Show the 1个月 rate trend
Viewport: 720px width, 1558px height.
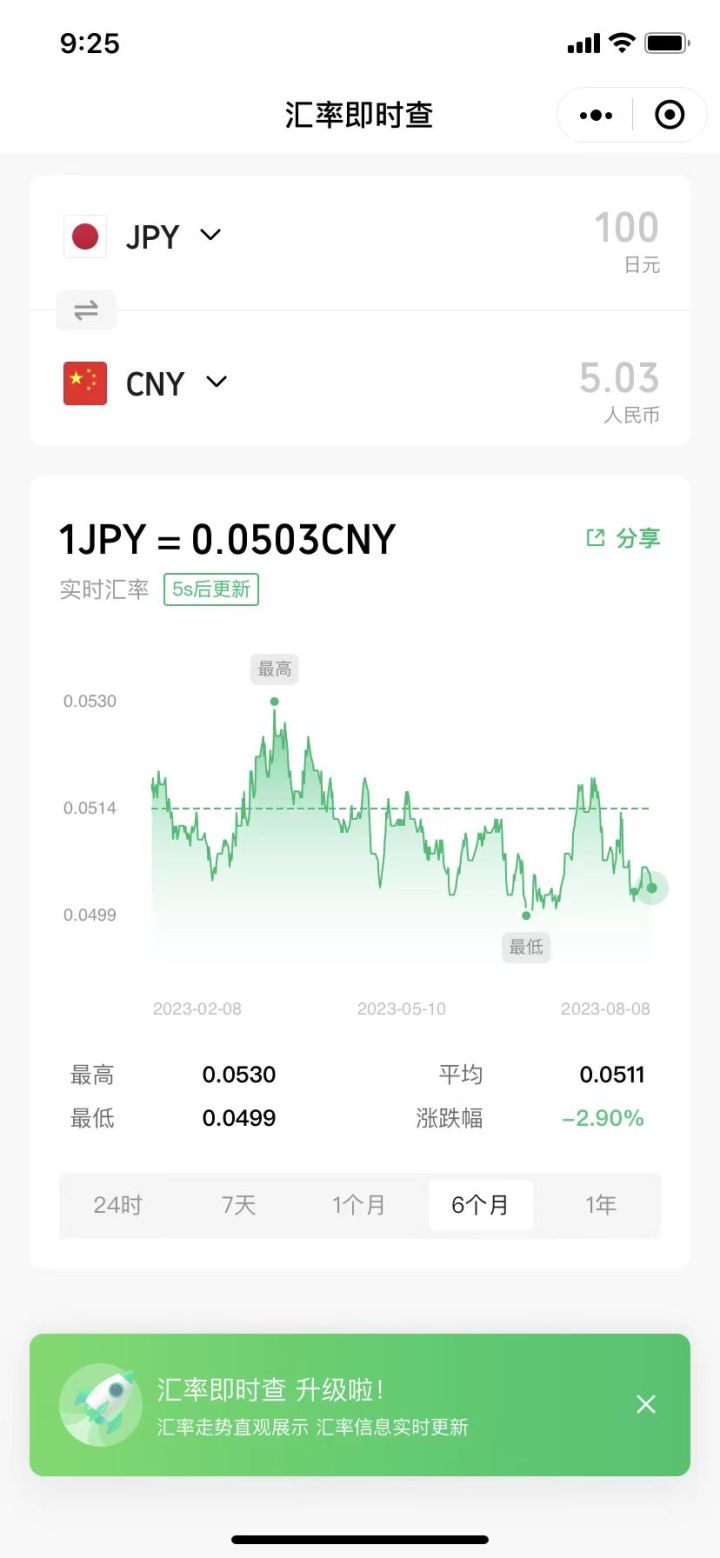coord(359,1205)
